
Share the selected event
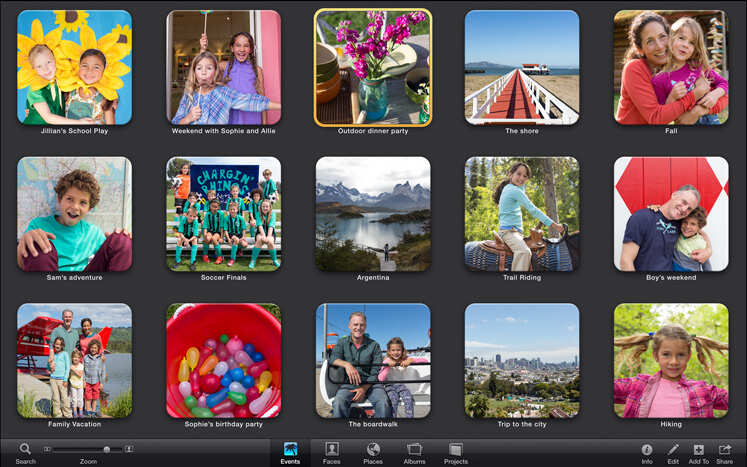725,452
